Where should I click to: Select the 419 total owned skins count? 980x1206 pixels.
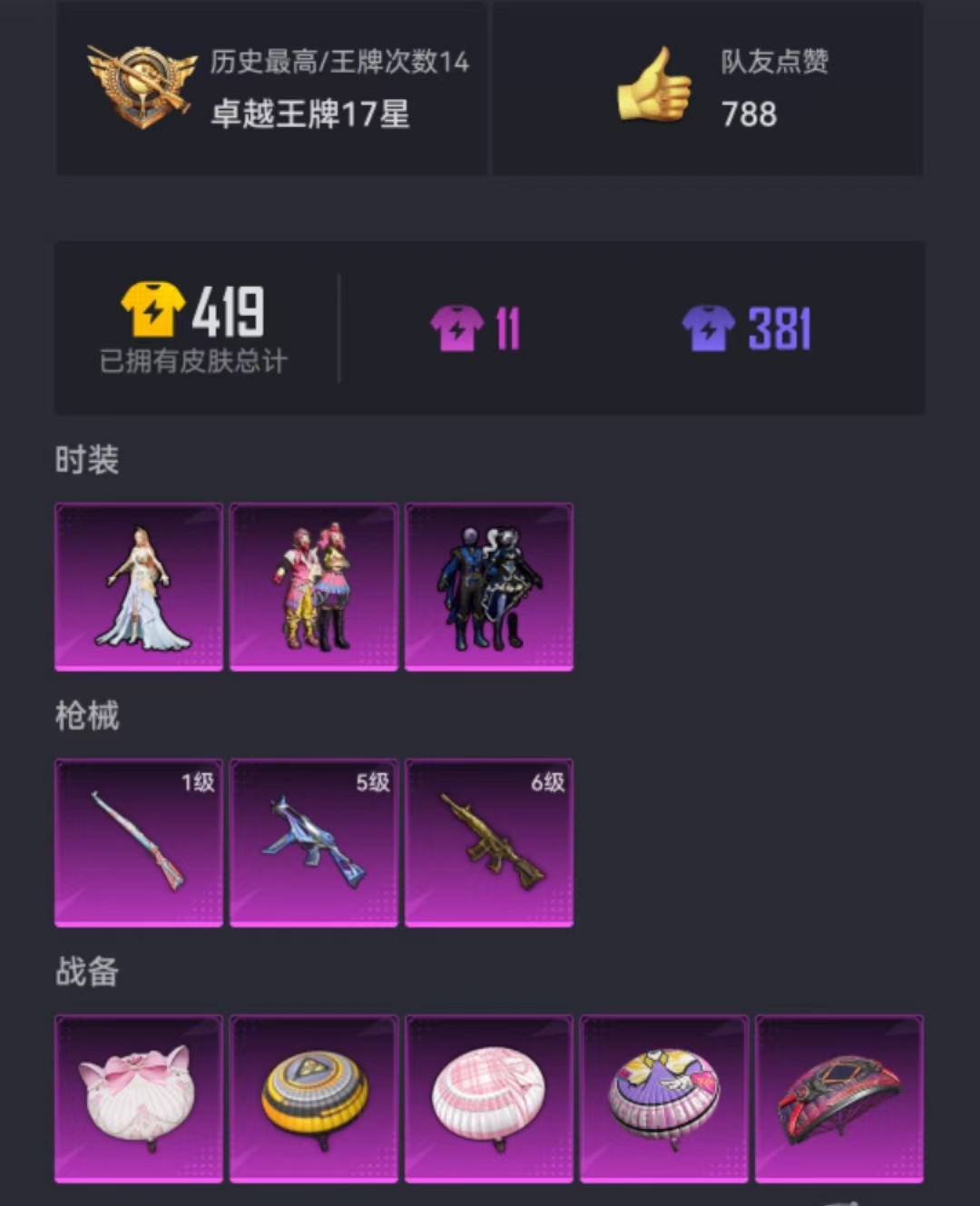(x=194, y=327)
